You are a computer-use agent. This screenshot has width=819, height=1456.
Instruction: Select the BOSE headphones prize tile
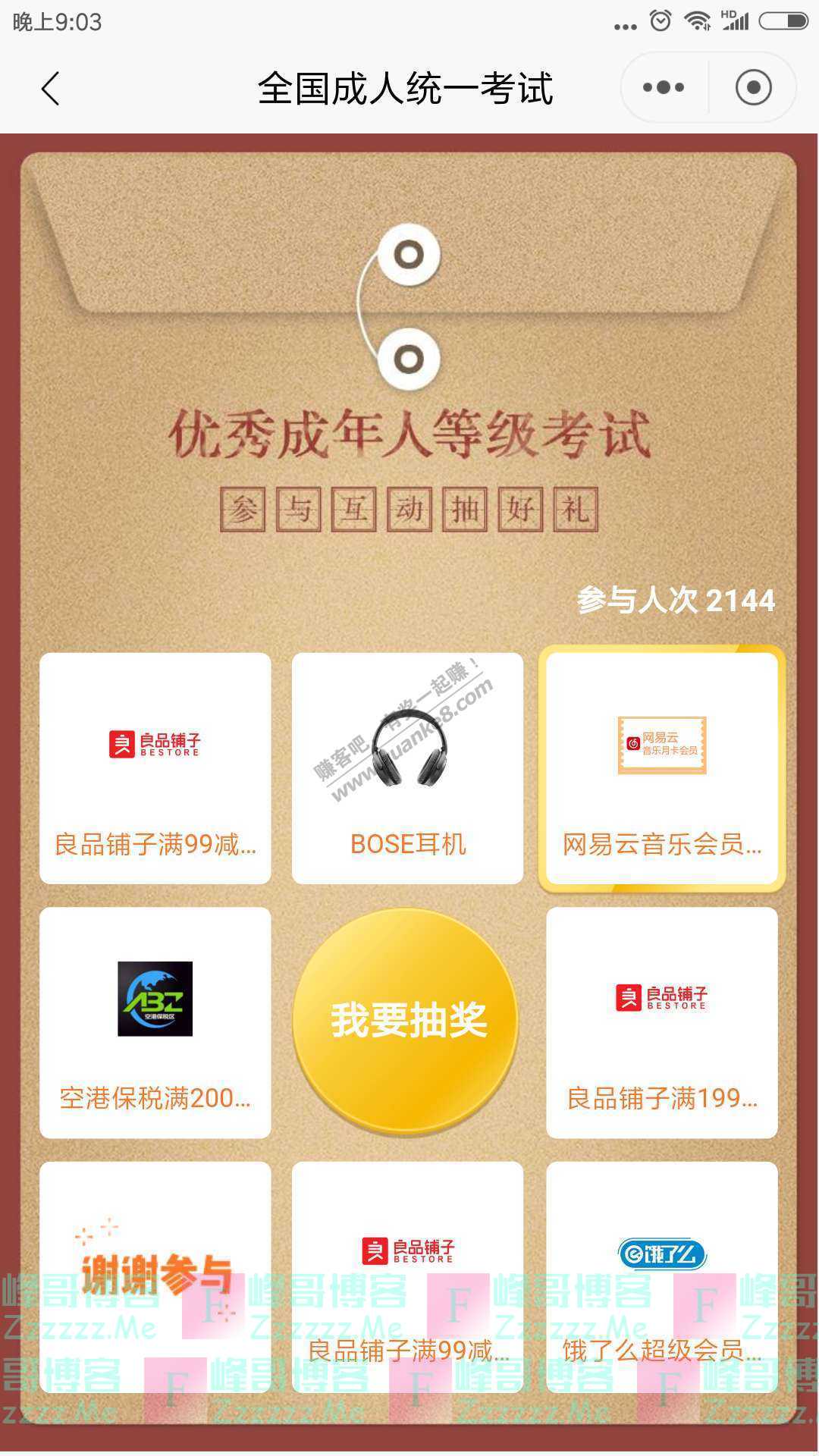[x=407, y=766]
